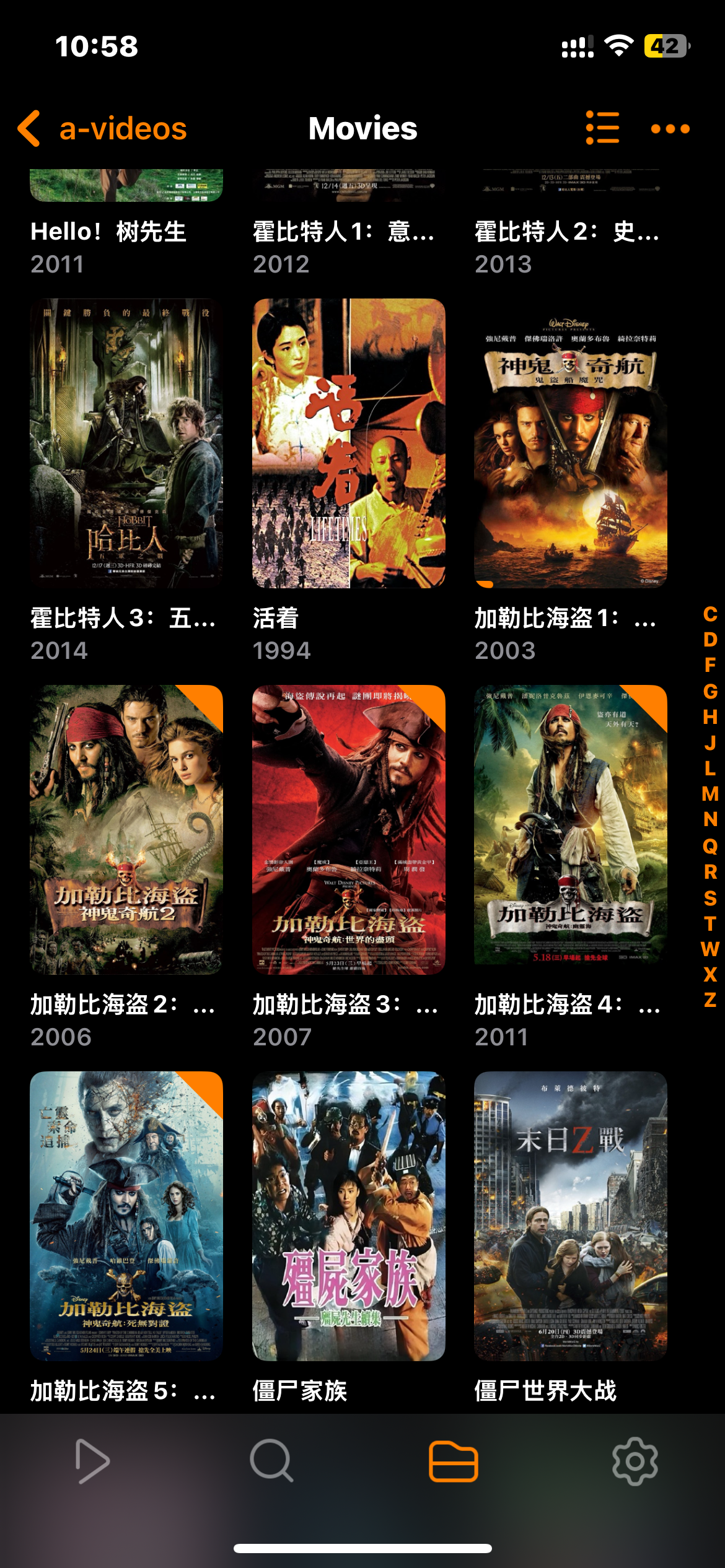Viewport: 725px width, 1568px height.
Task: Open the movie 活着 from 1994
Action: tap(348, 443)
